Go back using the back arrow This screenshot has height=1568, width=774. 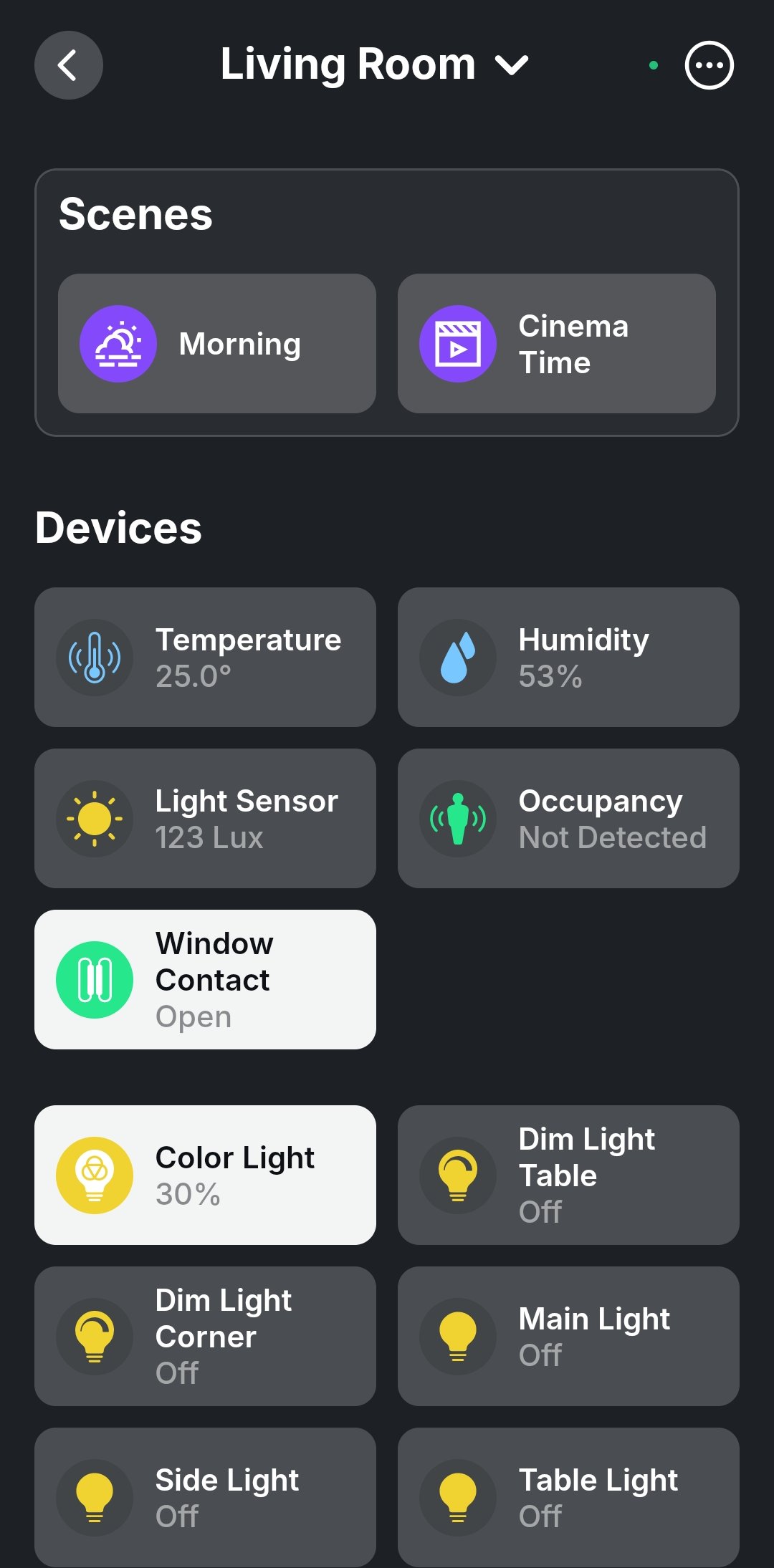(68, 65)
